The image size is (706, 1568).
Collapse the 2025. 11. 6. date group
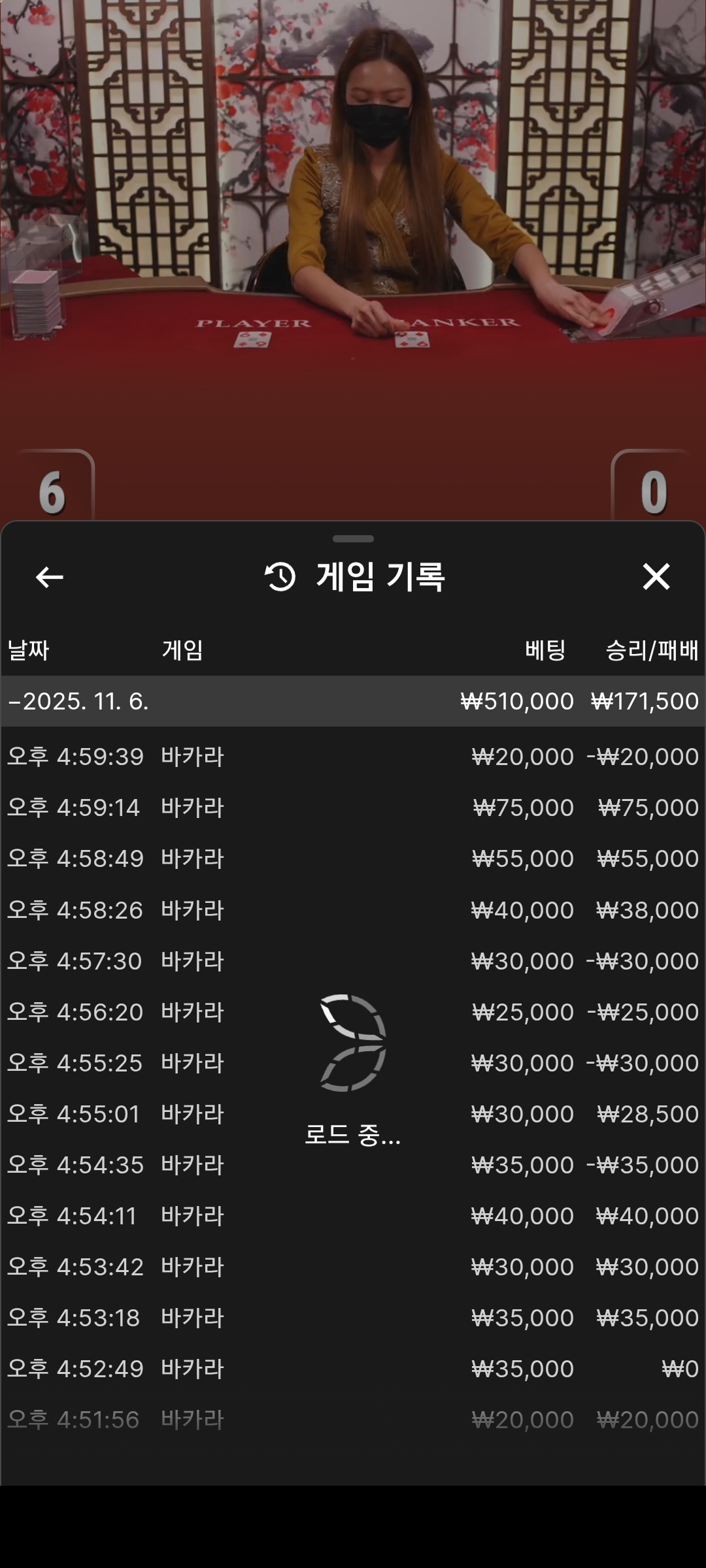pyautogui.click(x=78, y=701)
